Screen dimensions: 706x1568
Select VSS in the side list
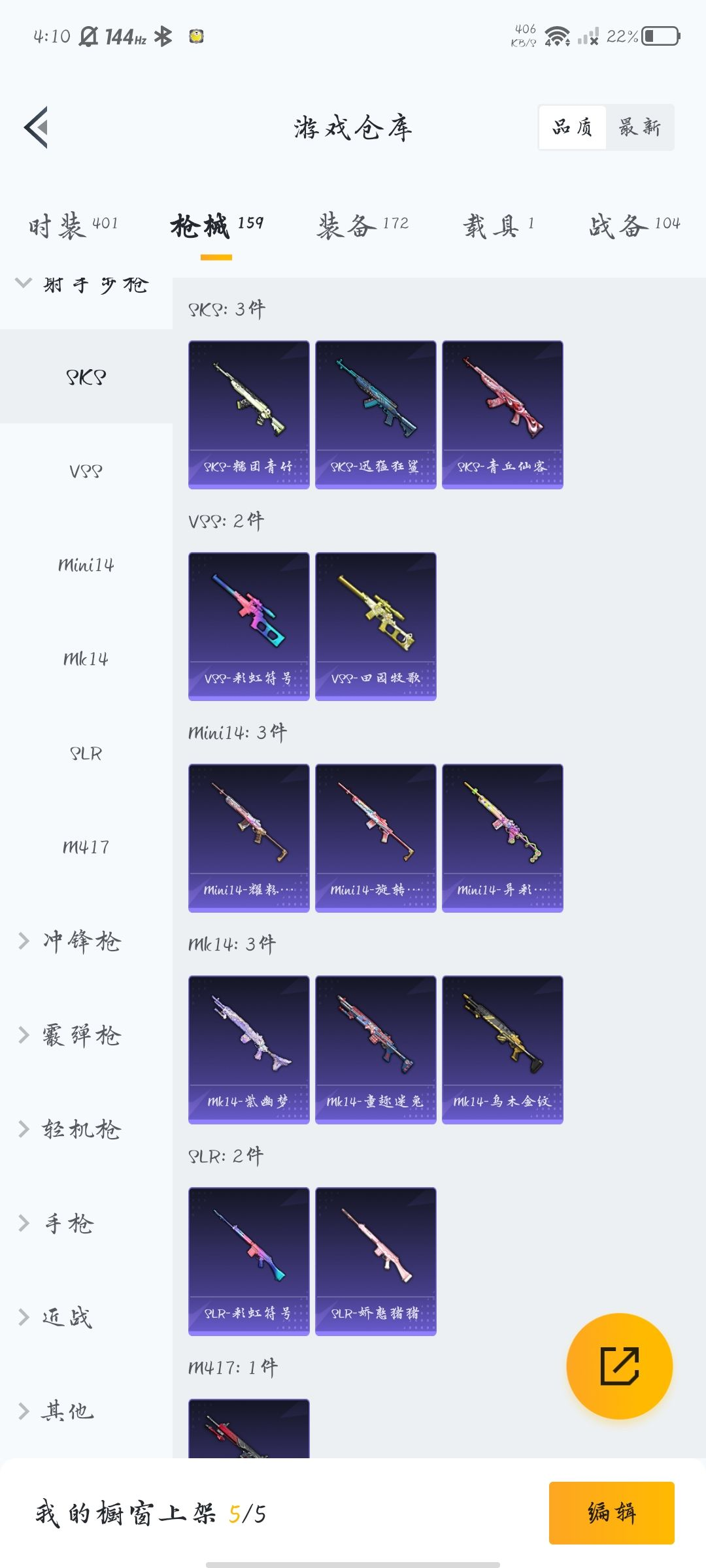pos(86,471)
